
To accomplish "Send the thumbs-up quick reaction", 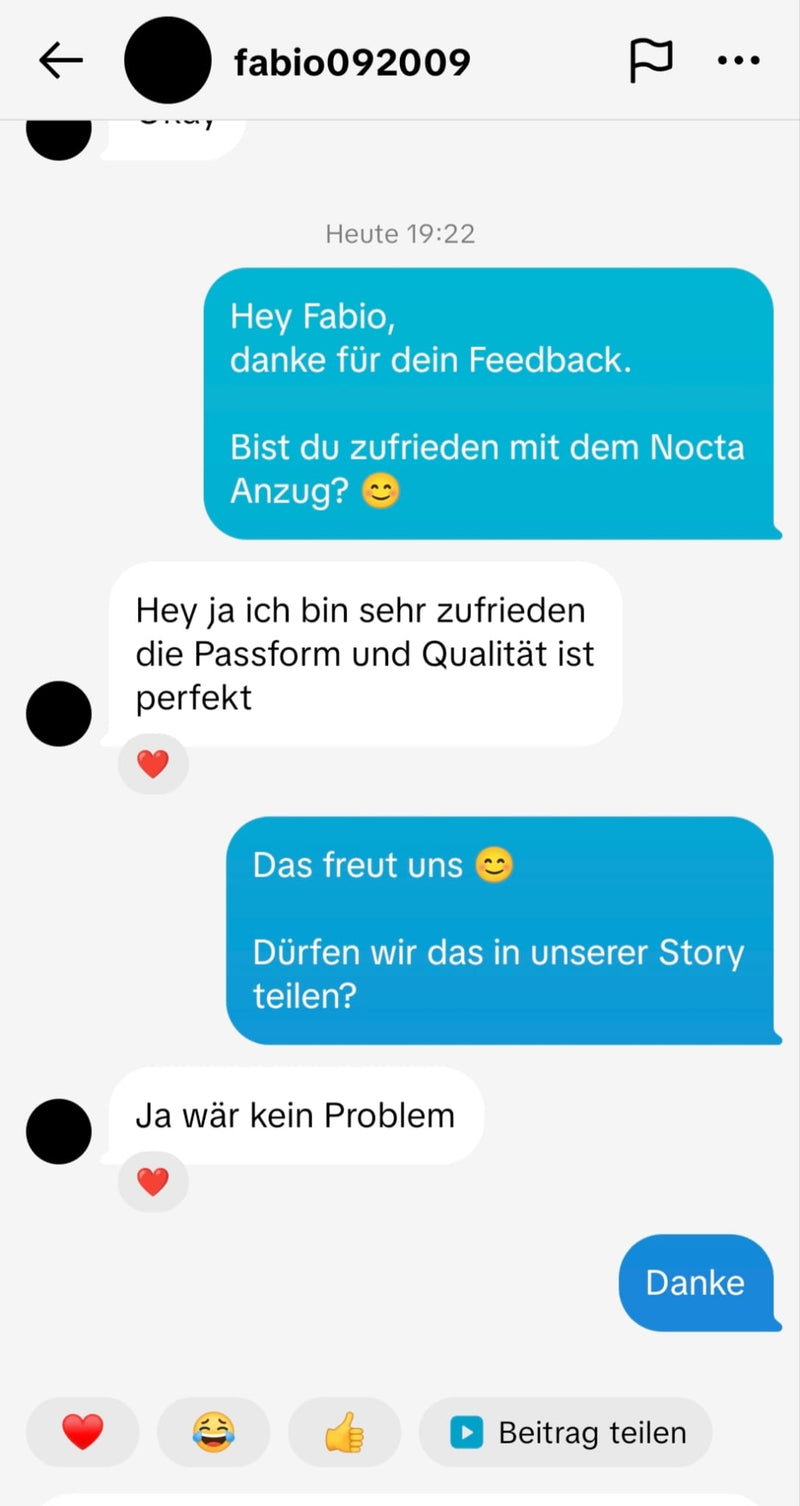I will [x=345, y=1432].
